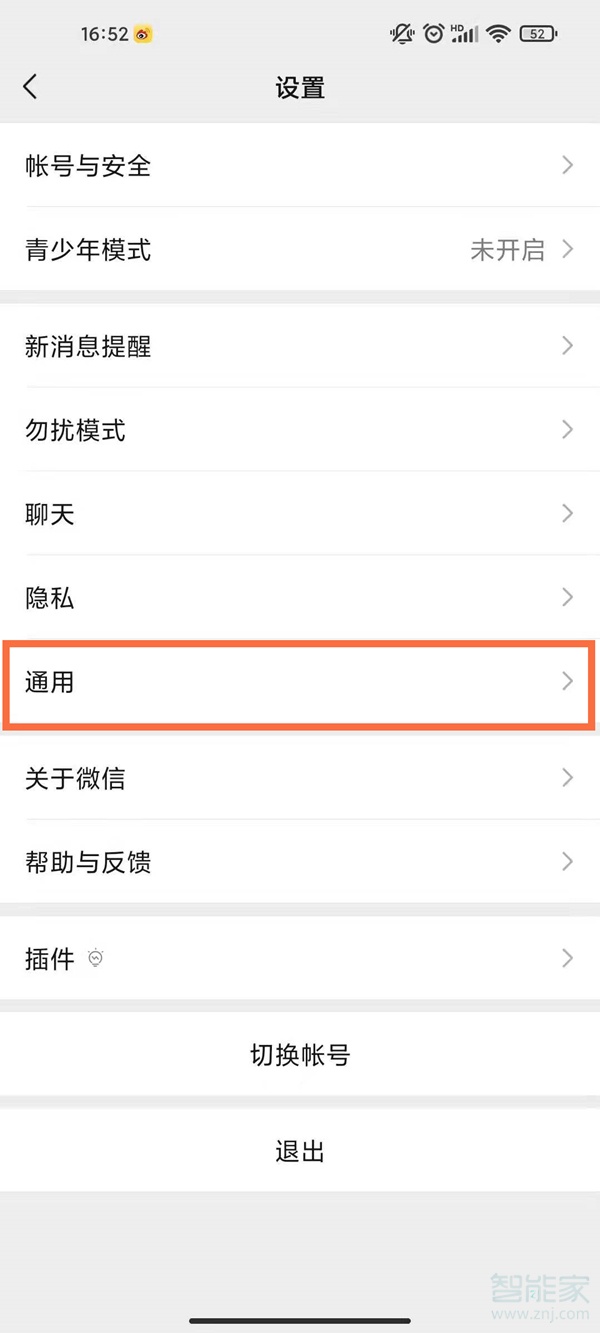This screenshot has height=1333, width=600.
Task: Open 隐私 settings
Action: click(300, 598)
